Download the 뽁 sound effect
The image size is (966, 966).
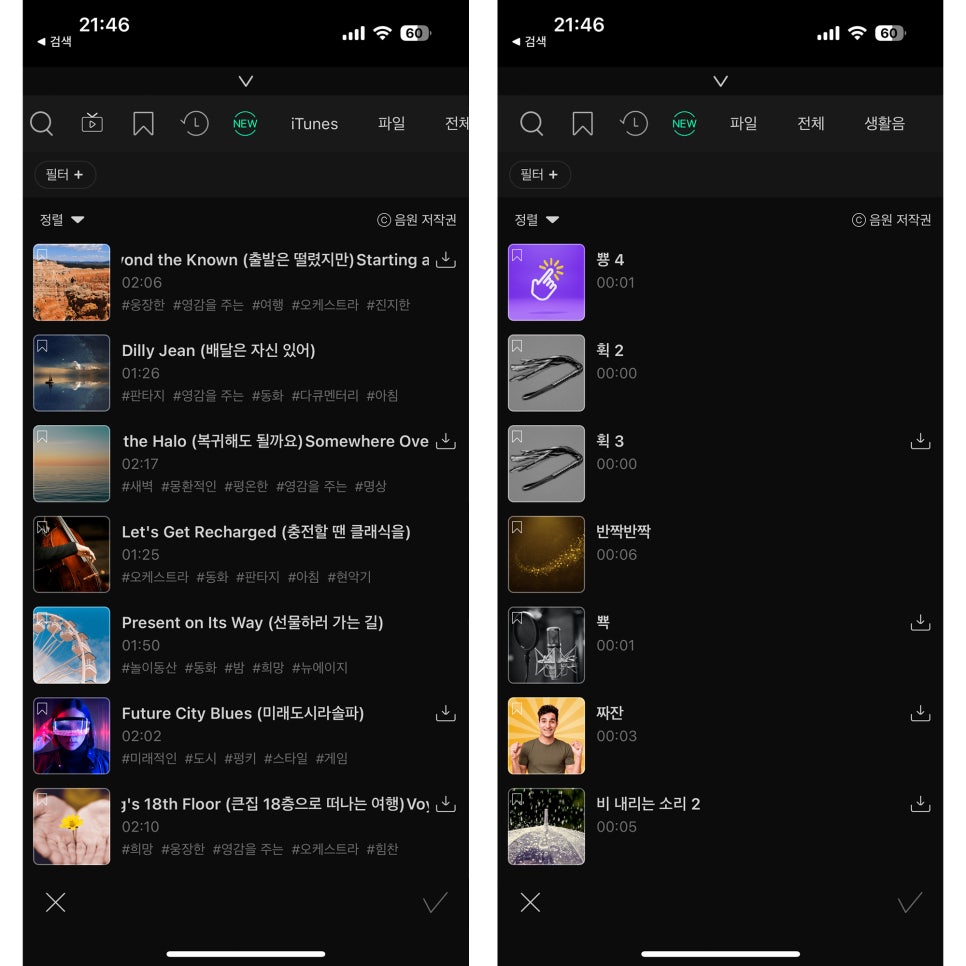920,623
